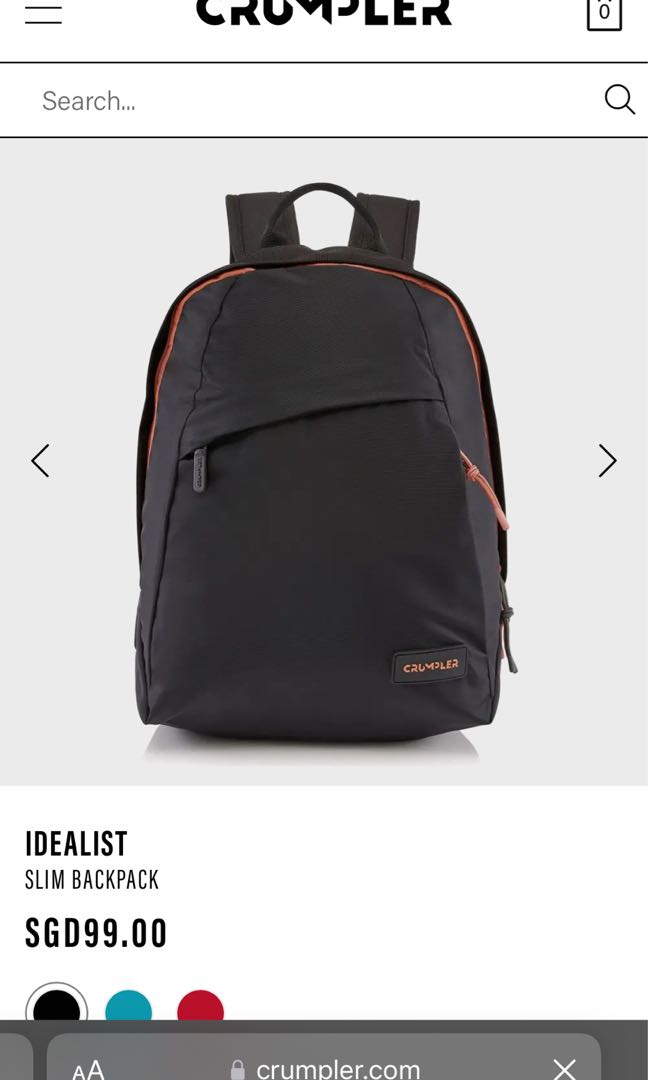648x1080 pixels.
Task: Select the teal color swatch
Action: (x=129, y=1008)
